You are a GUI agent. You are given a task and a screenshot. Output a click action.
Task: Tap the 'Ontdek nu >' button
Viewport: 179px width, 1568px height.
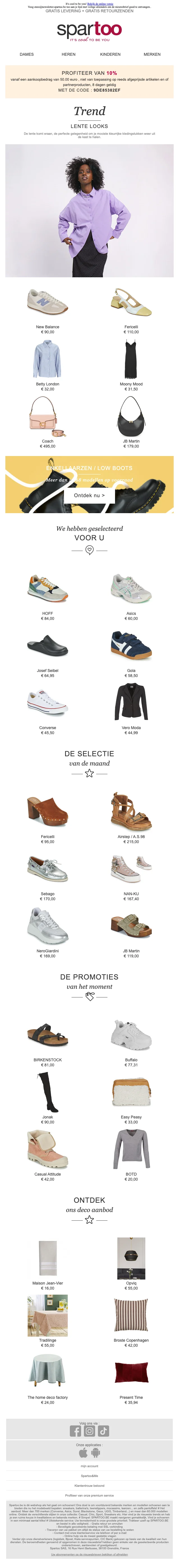coord(89,495)
